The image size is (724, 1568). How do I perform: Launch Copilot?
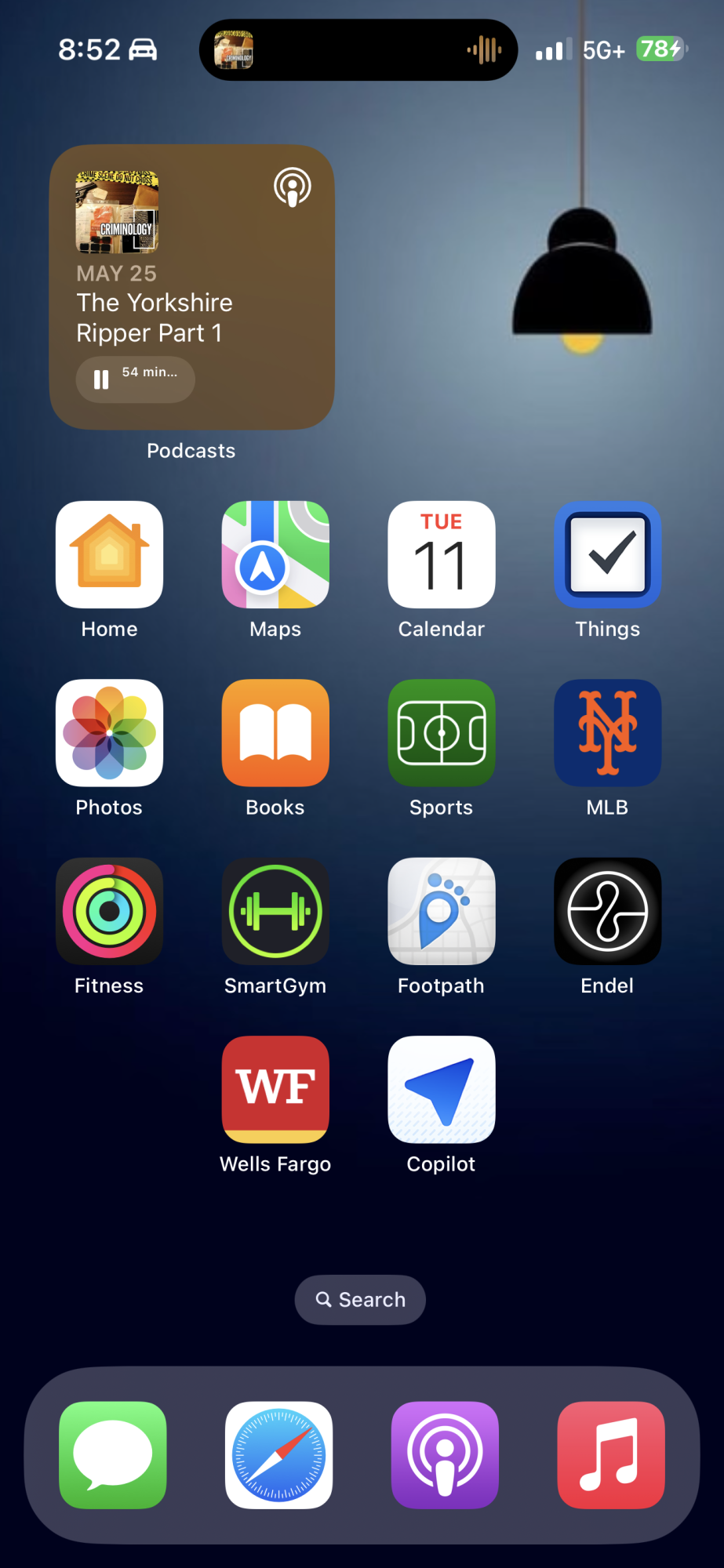442,1090
